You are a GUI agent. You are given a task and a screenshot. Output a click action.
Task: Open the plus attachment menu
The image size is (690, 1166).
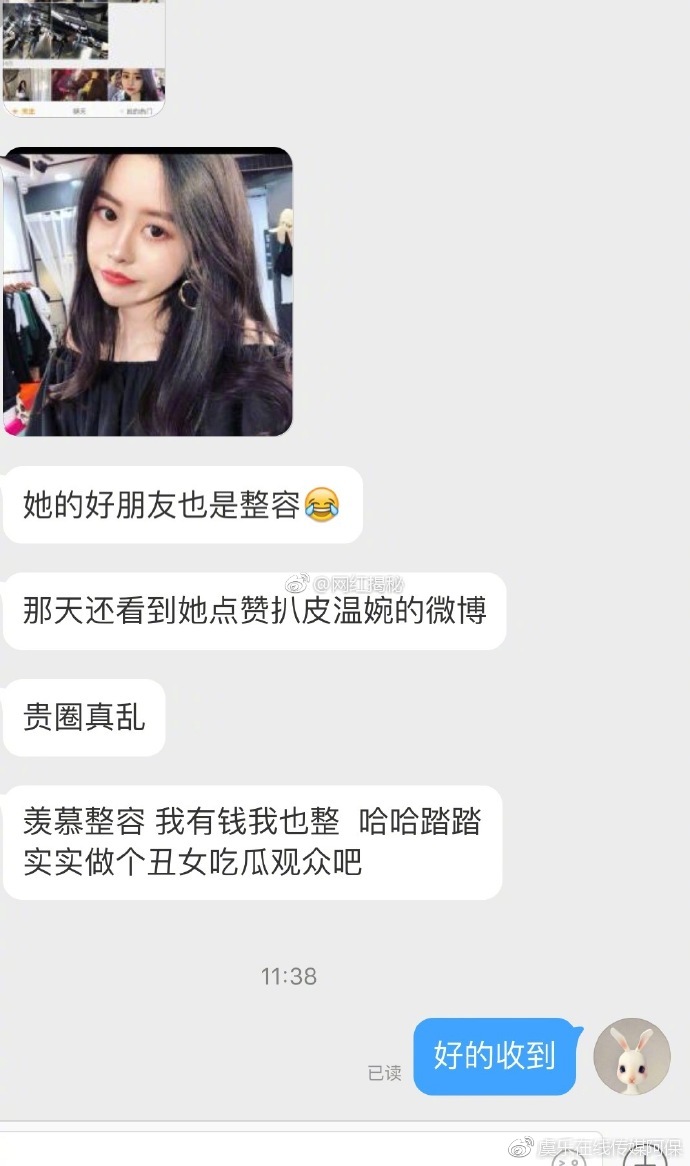(644, 1156)
